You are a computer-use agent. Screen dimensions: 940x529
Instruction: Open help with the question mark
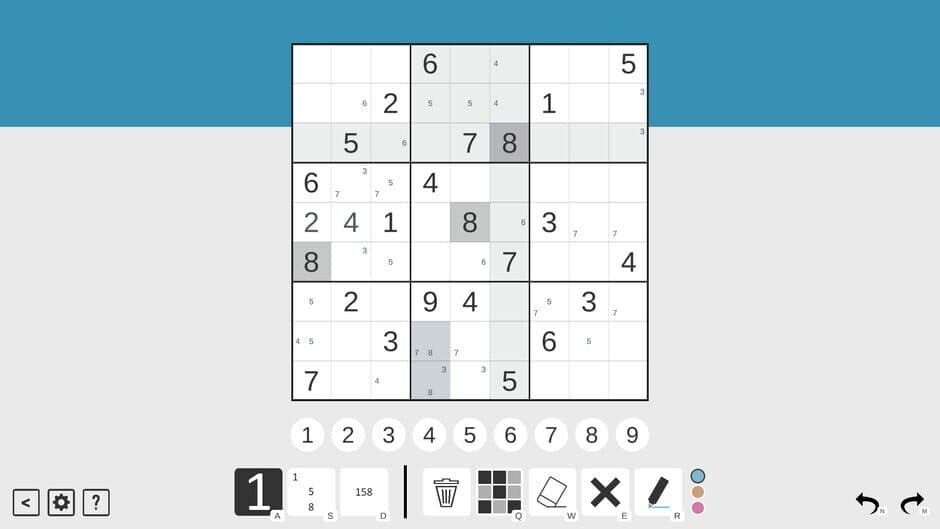tap(96, 502)
